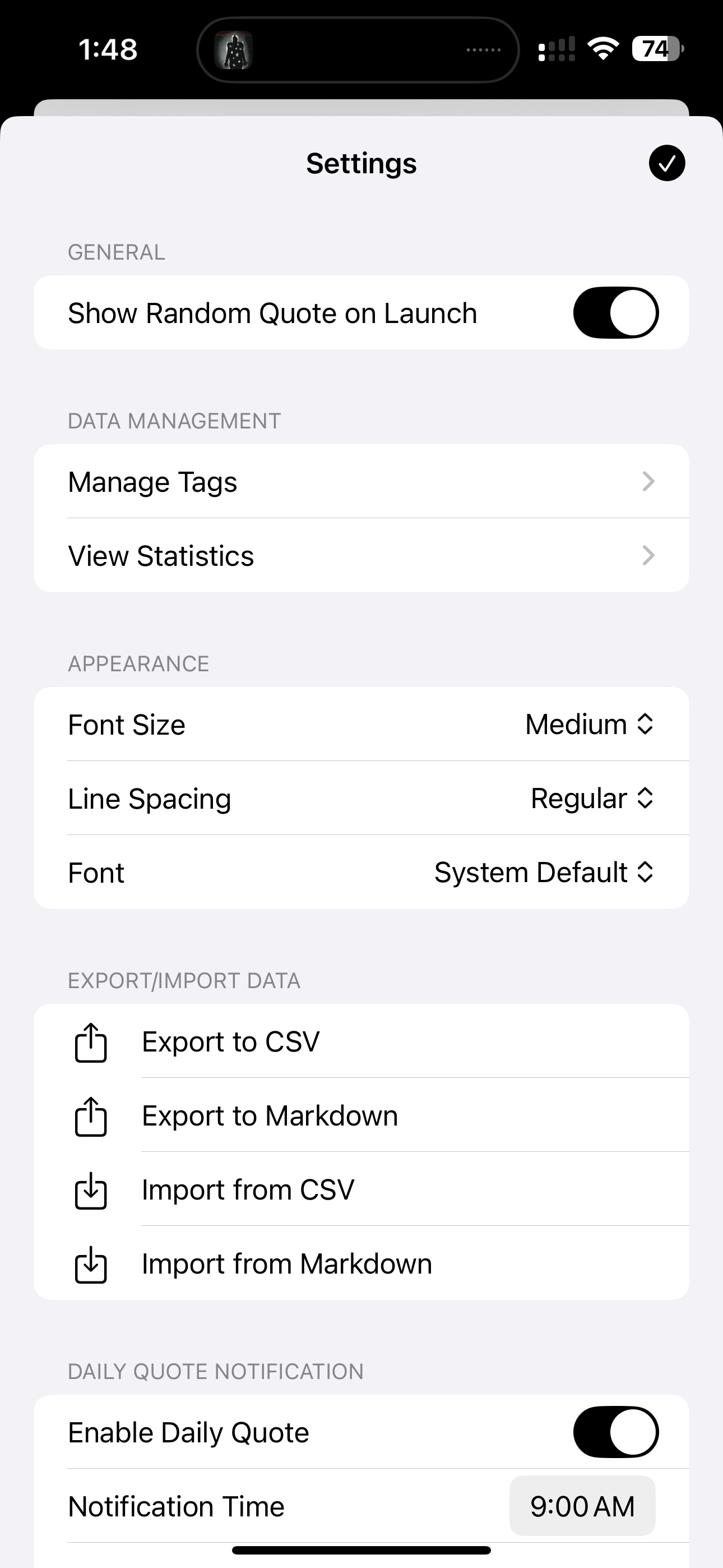The image size is (723, 1568).
Task: Tap the 1:48 clock in the status bar
Action: click(108, 50)
